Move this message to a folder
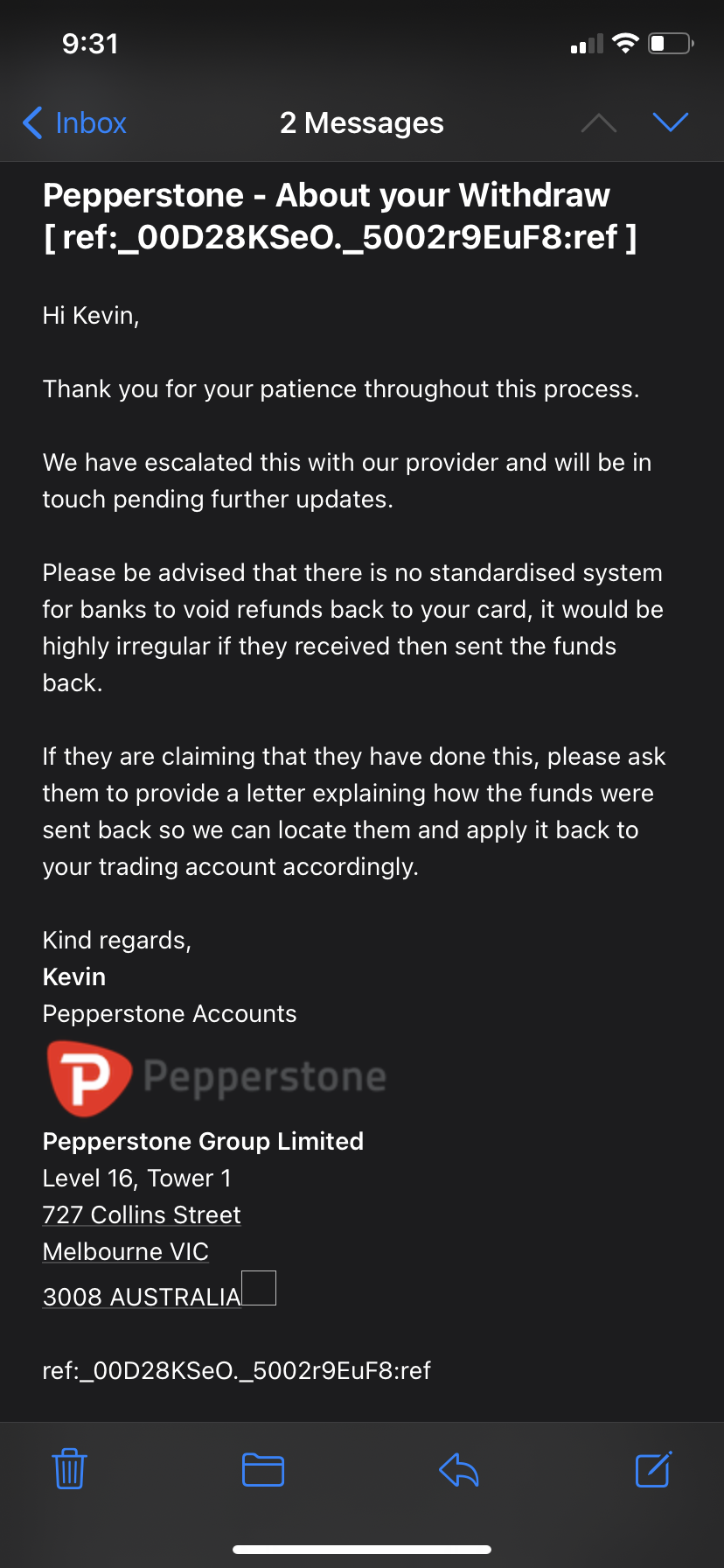 point(263,1469)
